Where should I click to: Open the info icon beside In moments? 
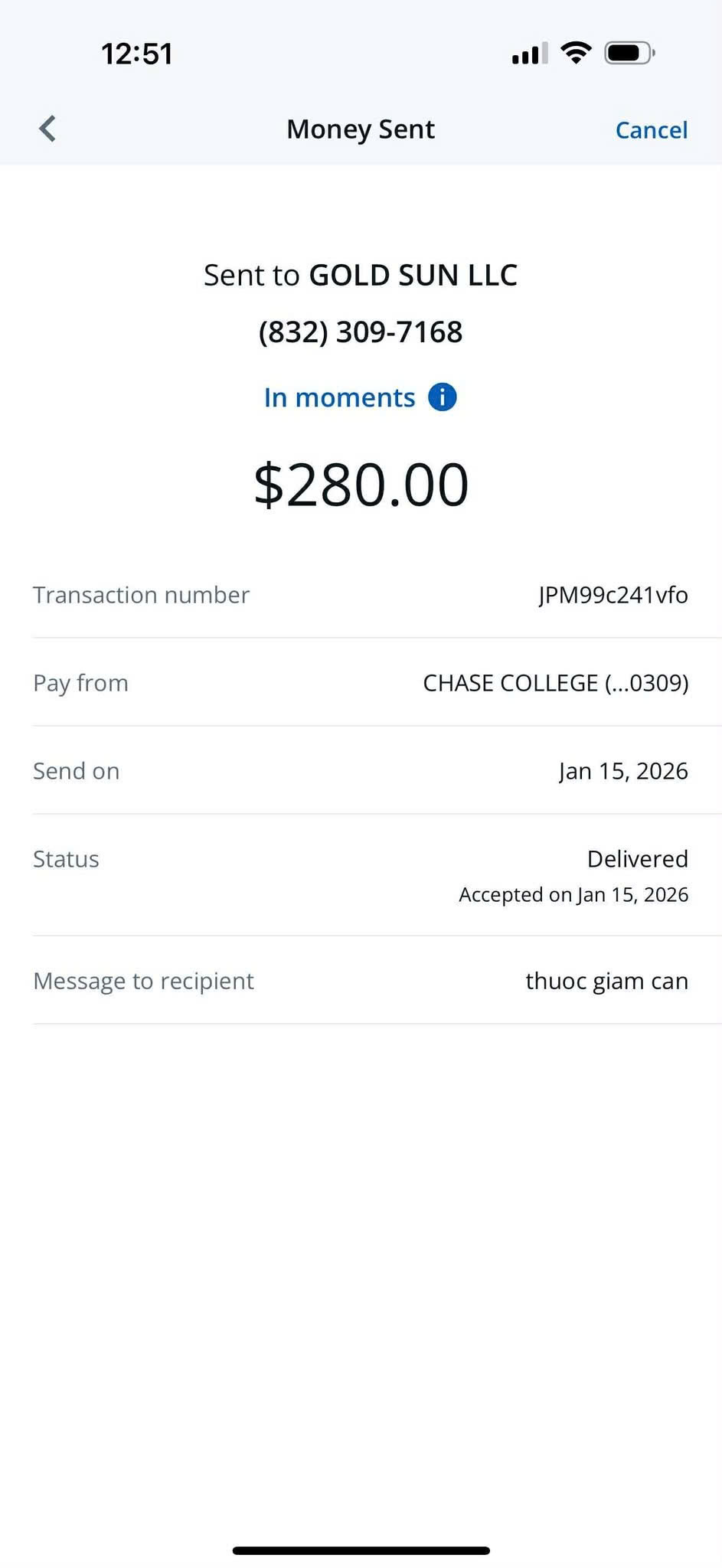[x=442, y=397]
